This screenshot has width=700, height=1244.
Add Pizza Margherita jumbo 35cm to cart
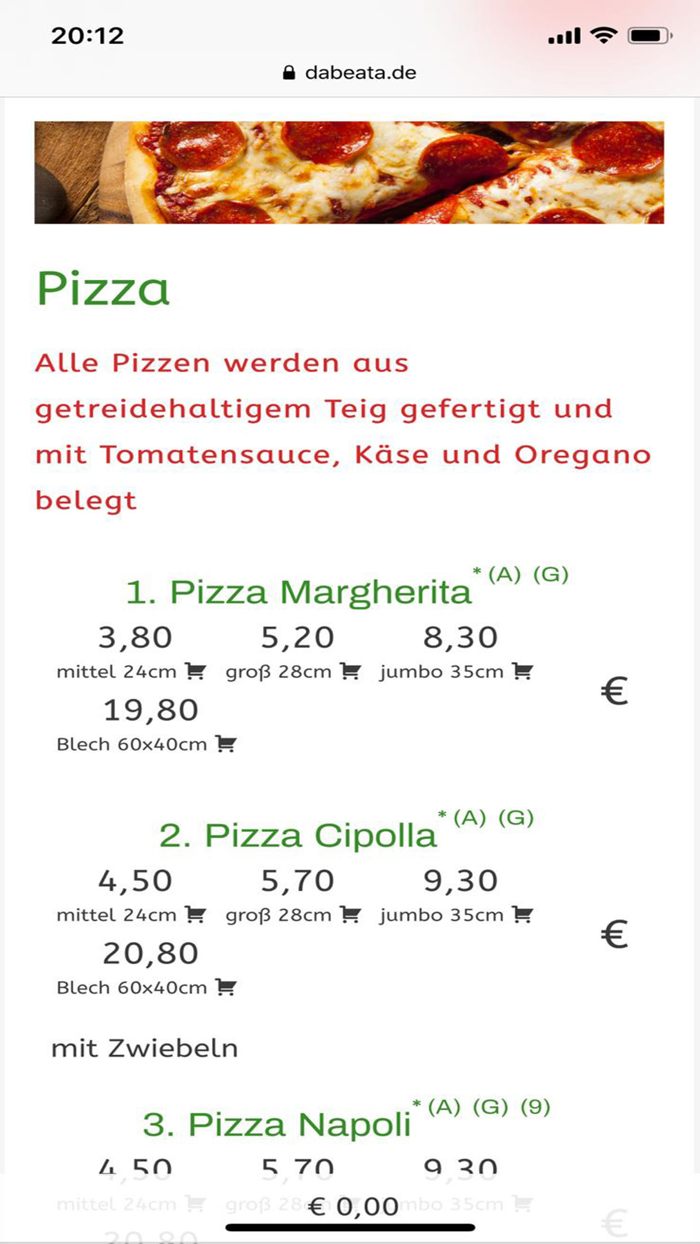click(523, 672)
